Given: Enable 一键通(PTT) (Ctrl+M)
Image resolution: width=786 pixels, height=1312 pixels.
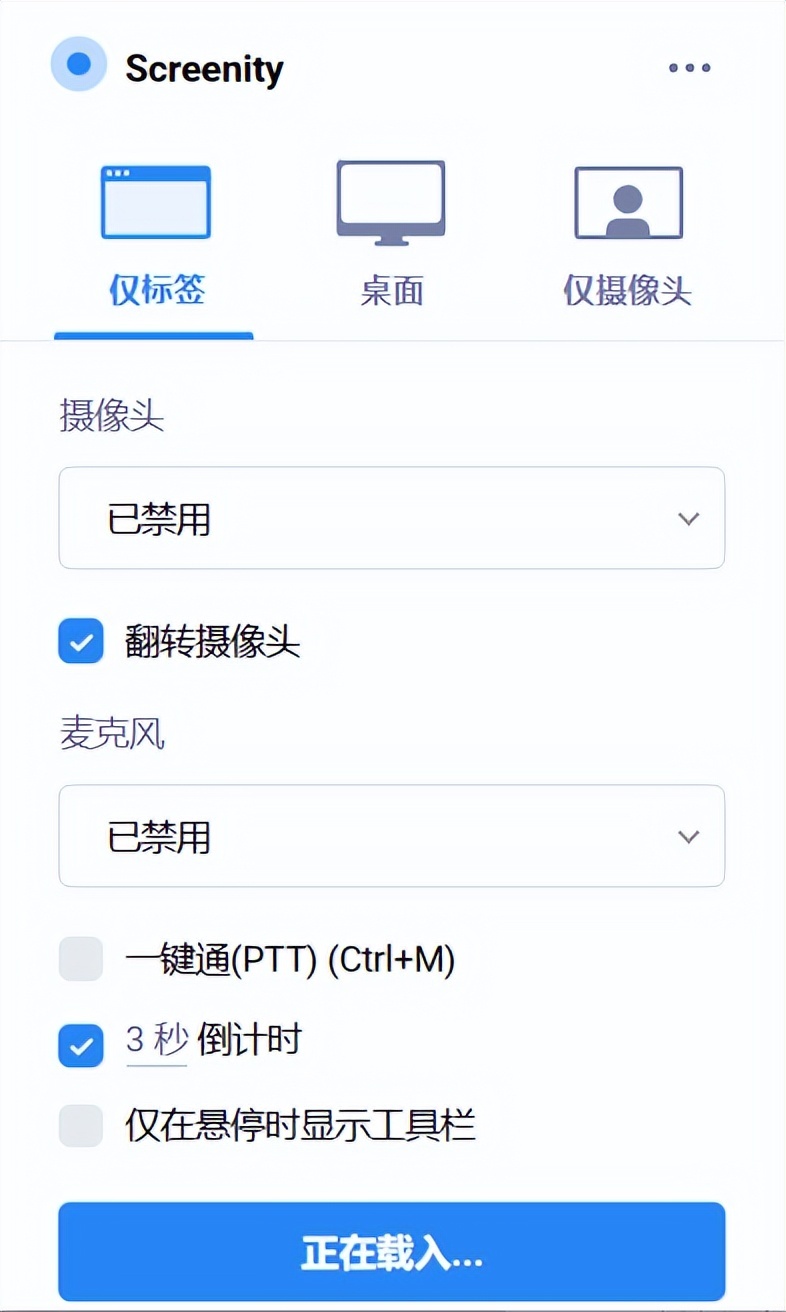Looking at the screenshot, I should point(80,959).
